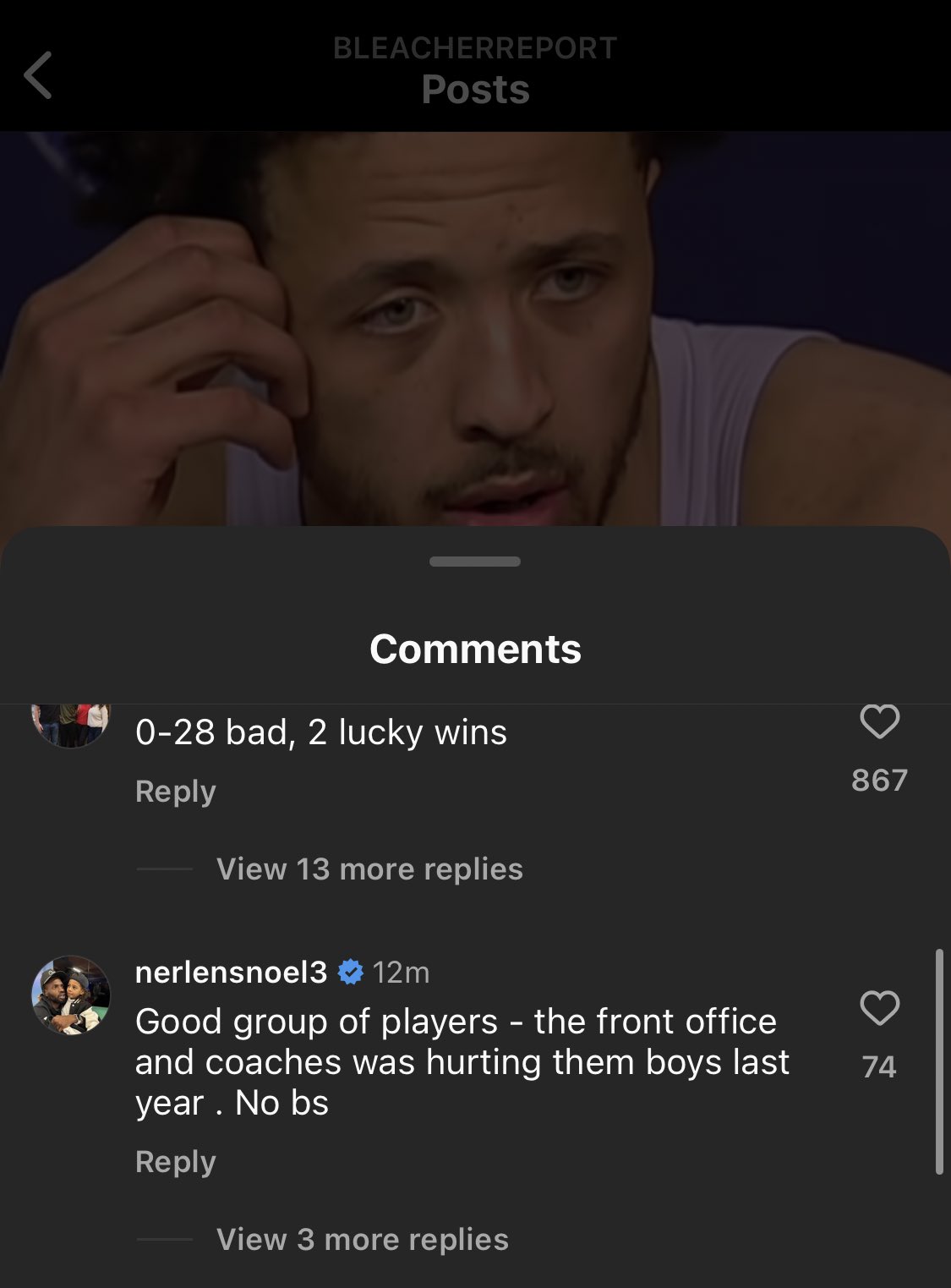
Task: Reply to the "0-28 bad" comment
Action: pyautogui.click(x=175, y=792)
